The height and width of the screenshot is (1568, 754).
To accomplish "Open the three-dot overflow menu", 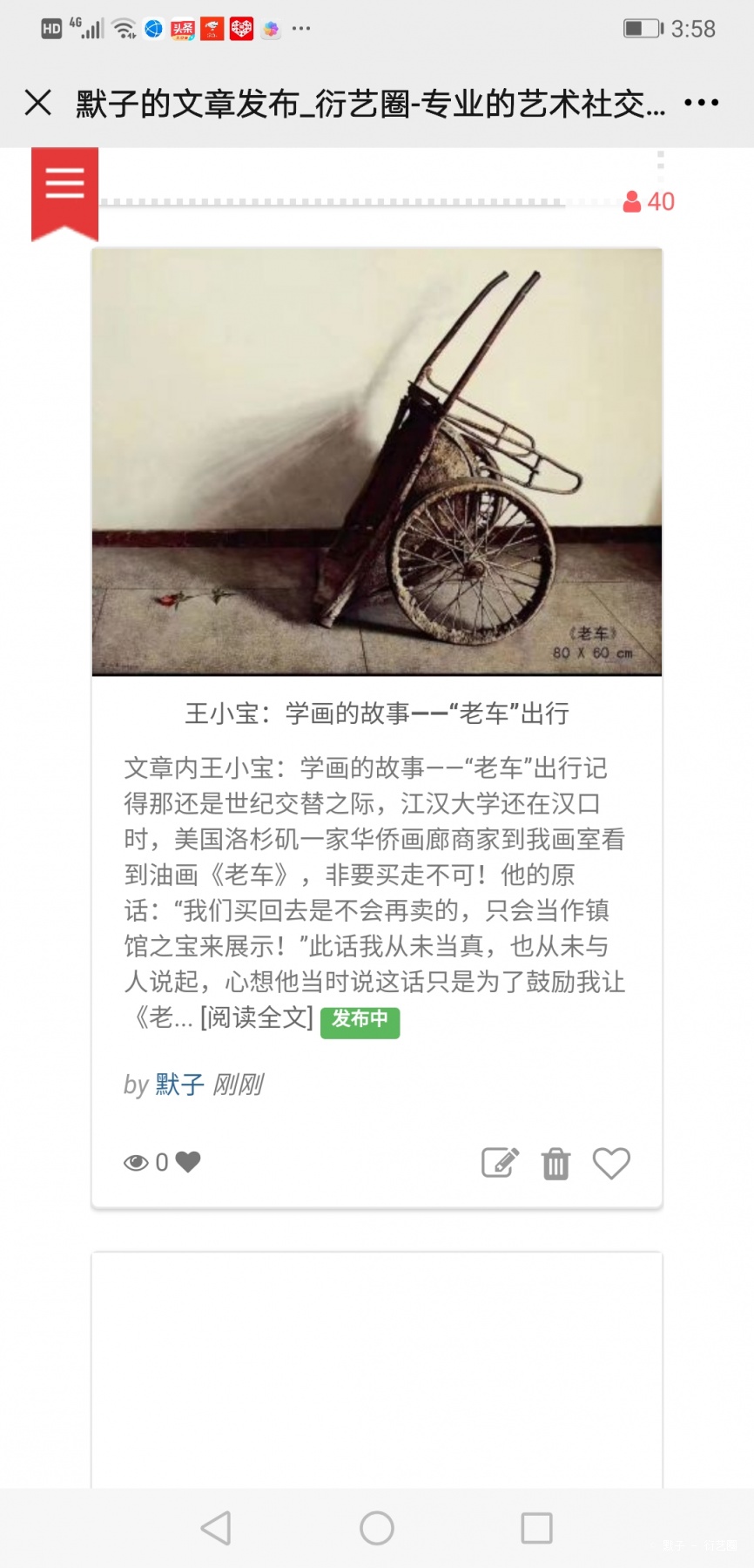I will (702, 103).
